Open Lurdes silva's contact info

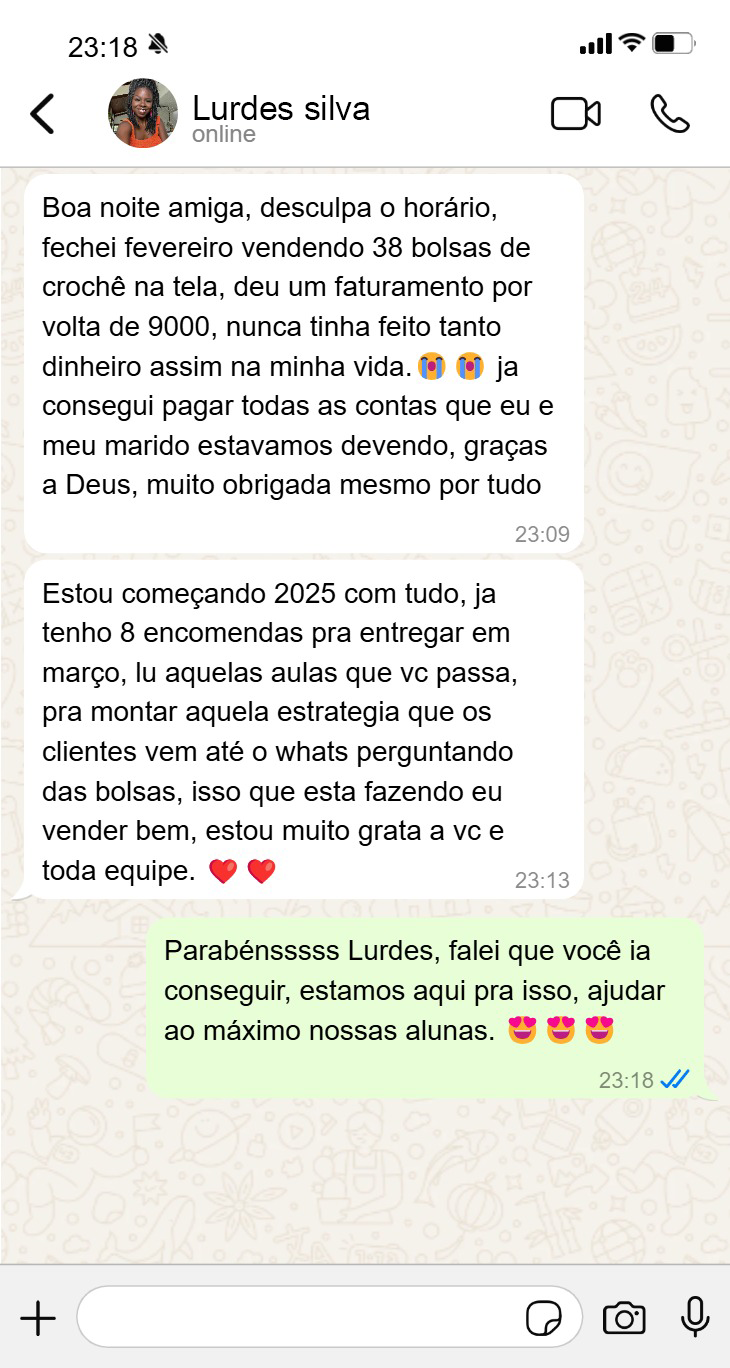tap(280, 116)
